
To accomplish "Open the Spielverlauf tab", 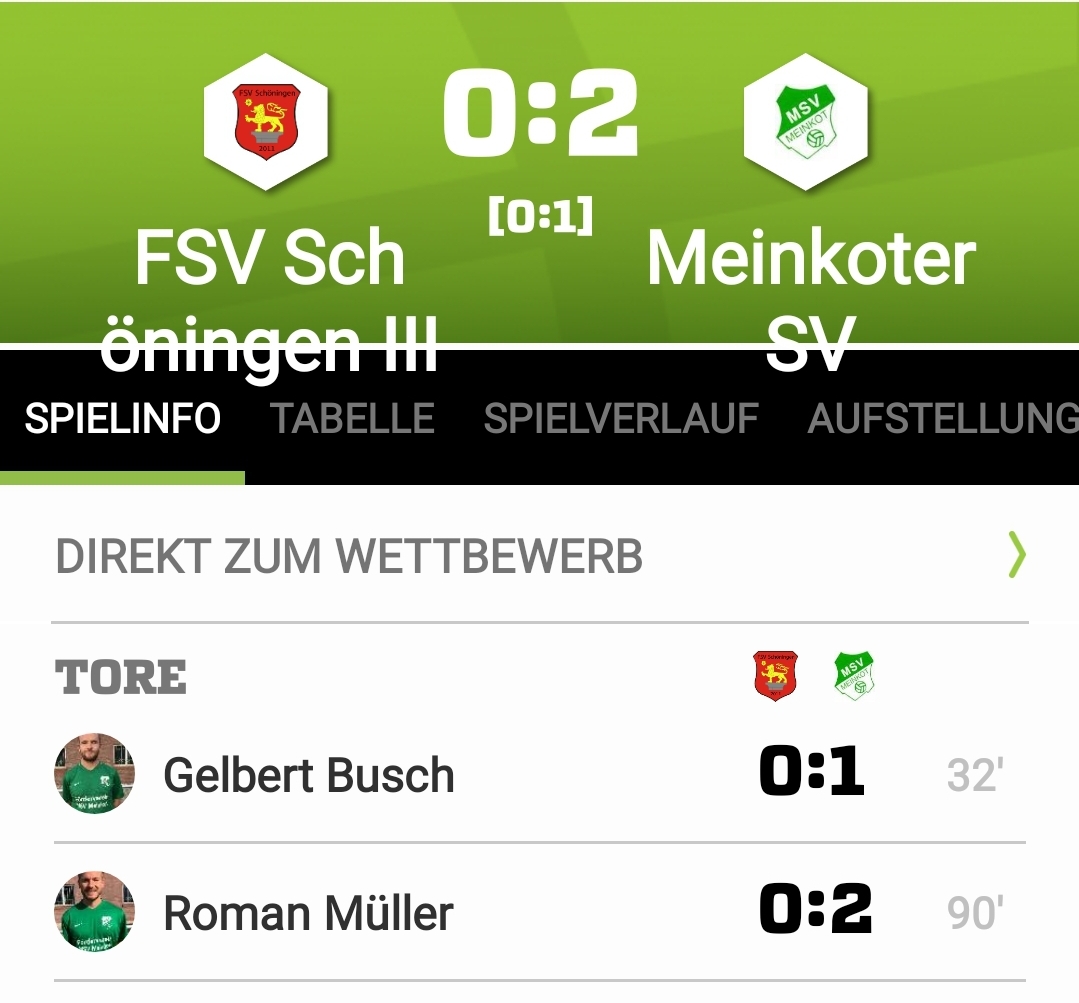I will point(620,419).
